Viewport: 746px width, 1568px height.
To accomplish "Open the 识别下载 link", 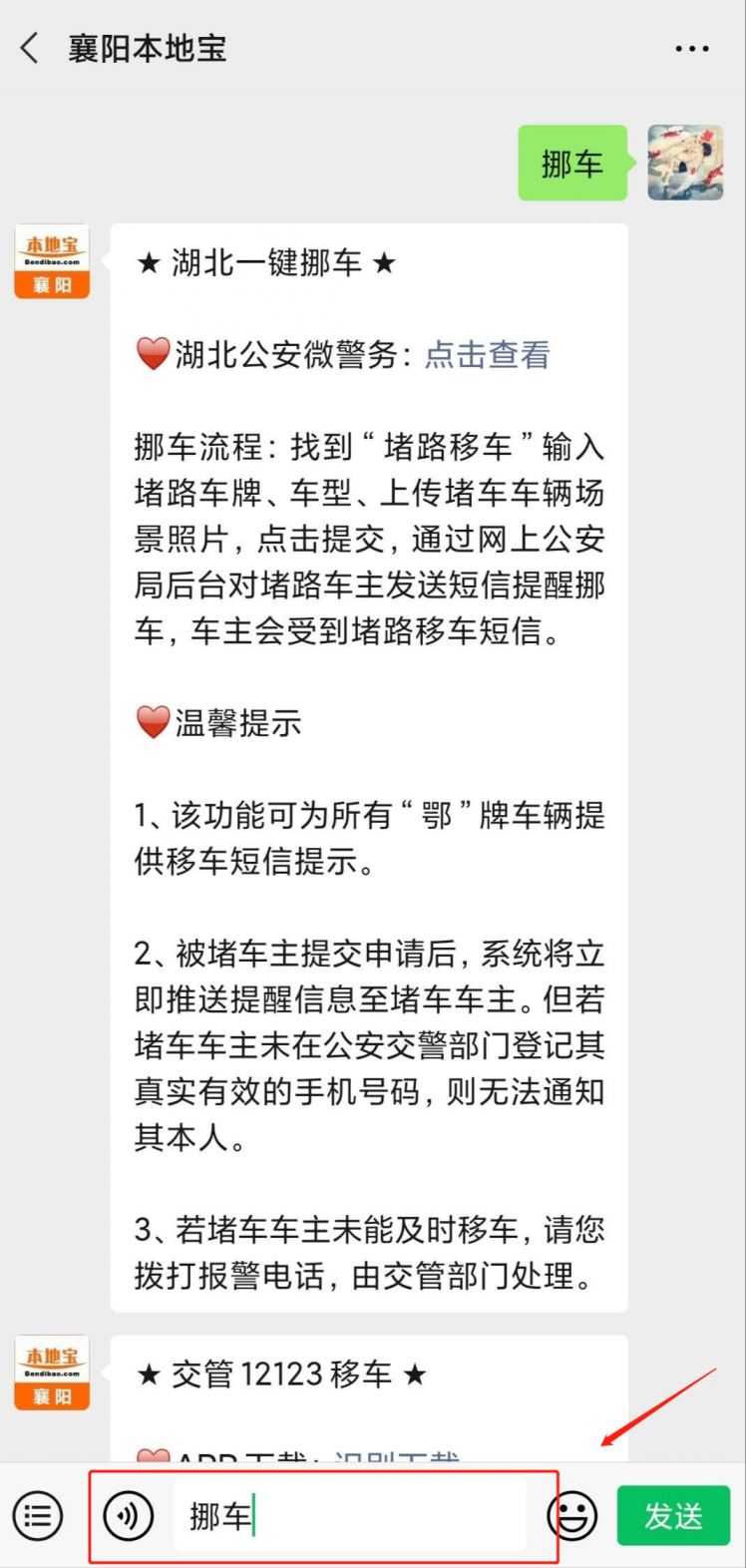I will click(x=397, y=1456).
